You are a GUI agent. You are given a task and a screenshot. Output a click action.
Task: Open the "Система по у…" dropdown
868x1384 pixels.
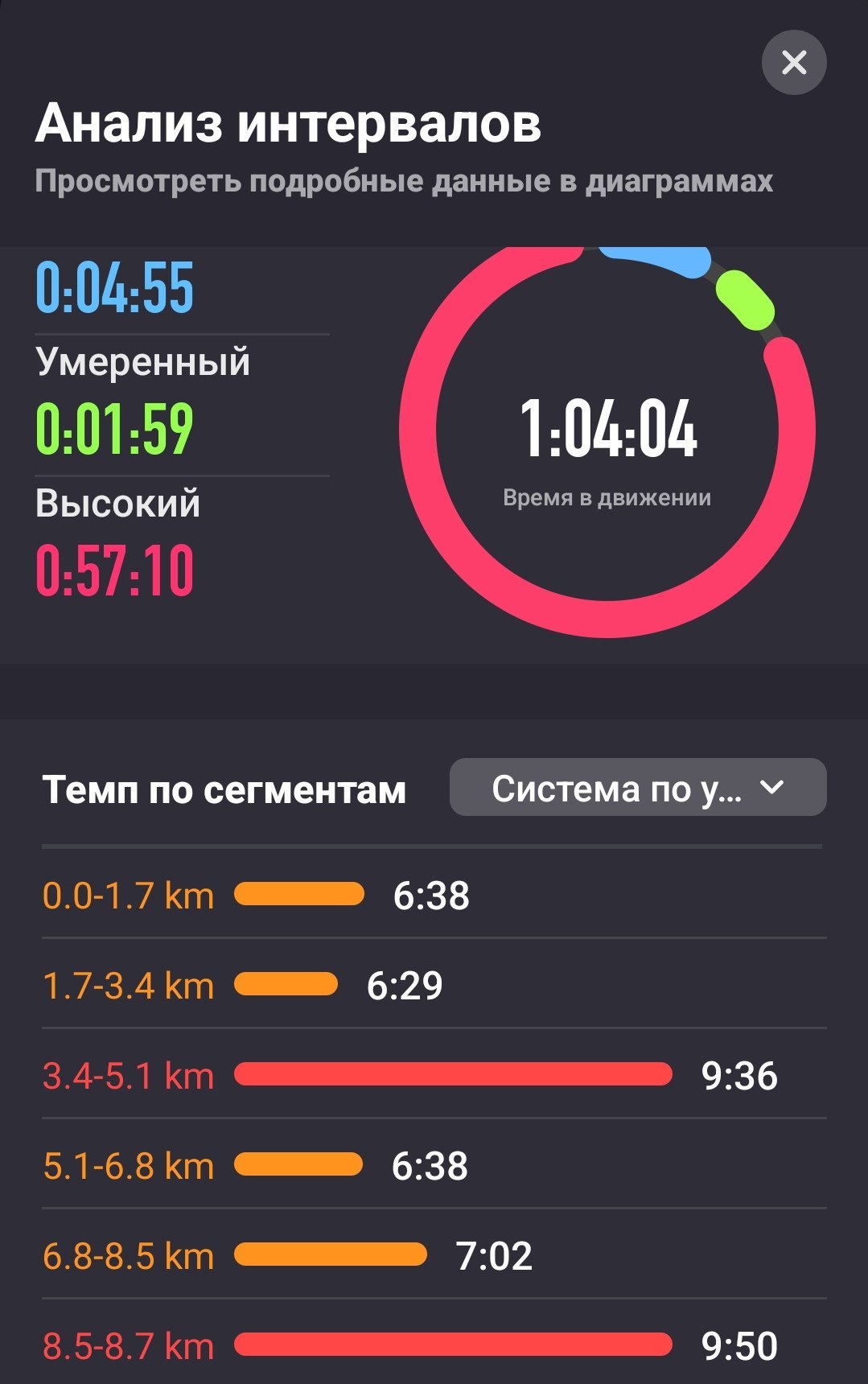click(x=638, y=787)
